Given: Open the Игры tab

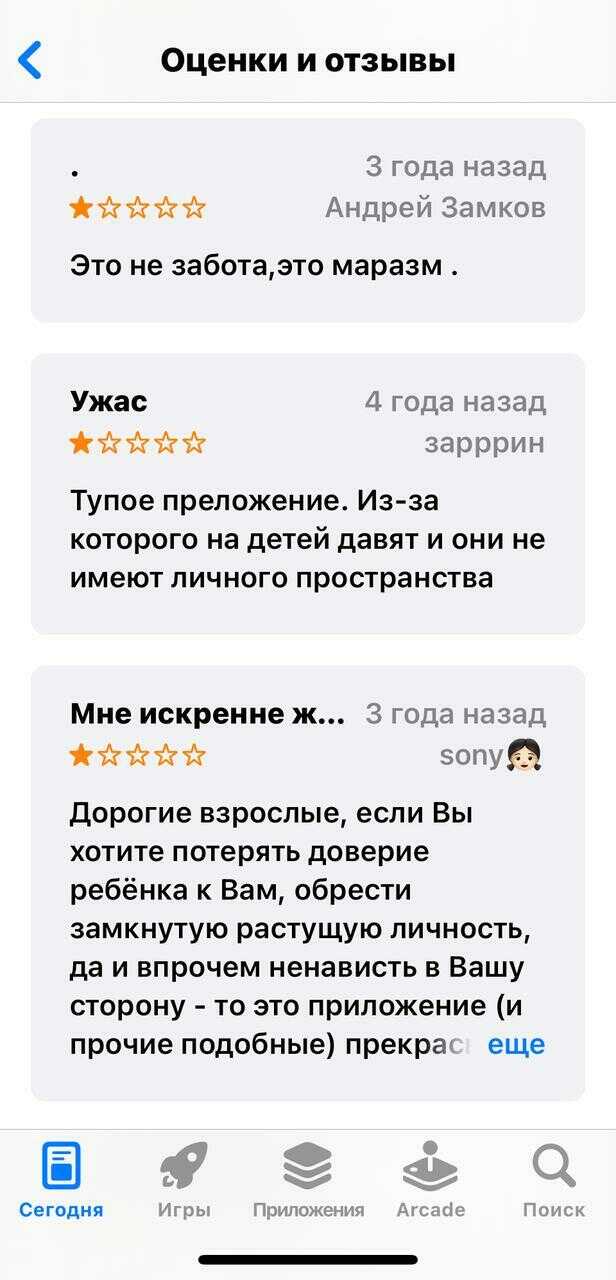Looking at the screenshot, I should [184, 1181].
